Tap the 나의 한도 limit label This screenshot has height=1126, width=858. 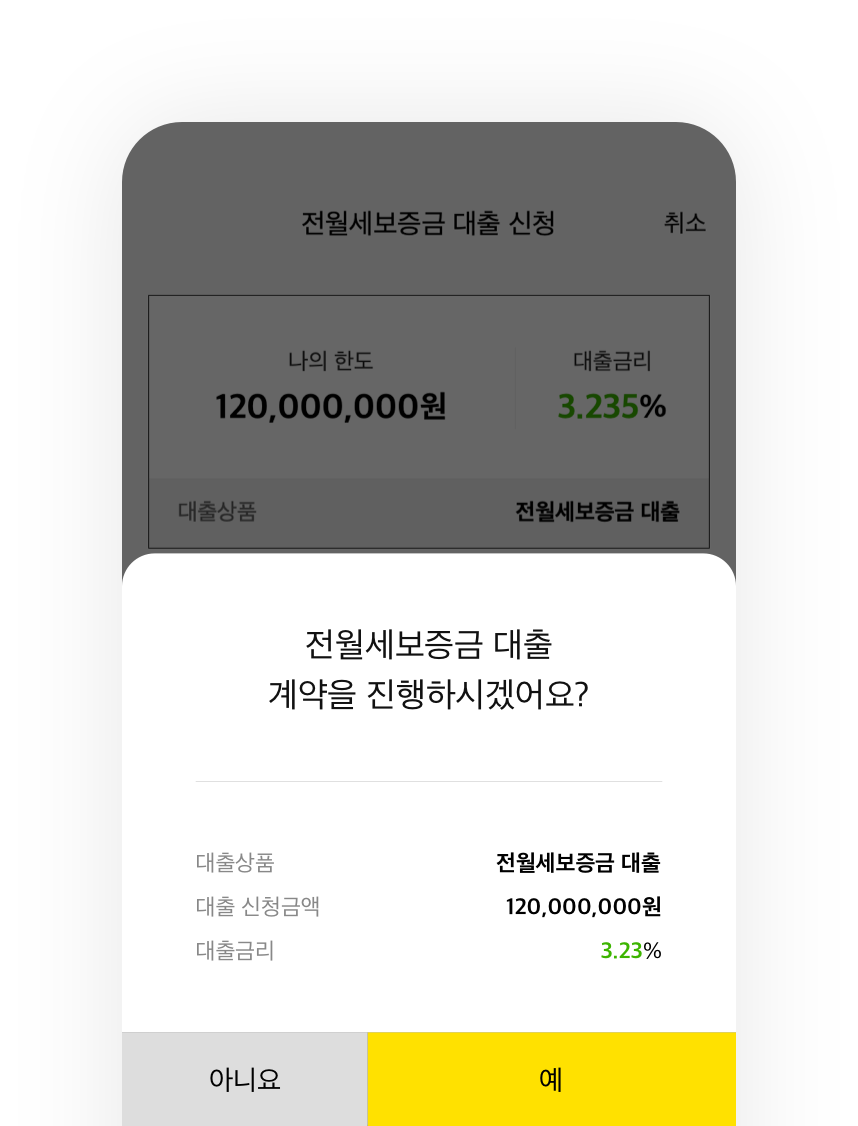click(x=330, y=362)
